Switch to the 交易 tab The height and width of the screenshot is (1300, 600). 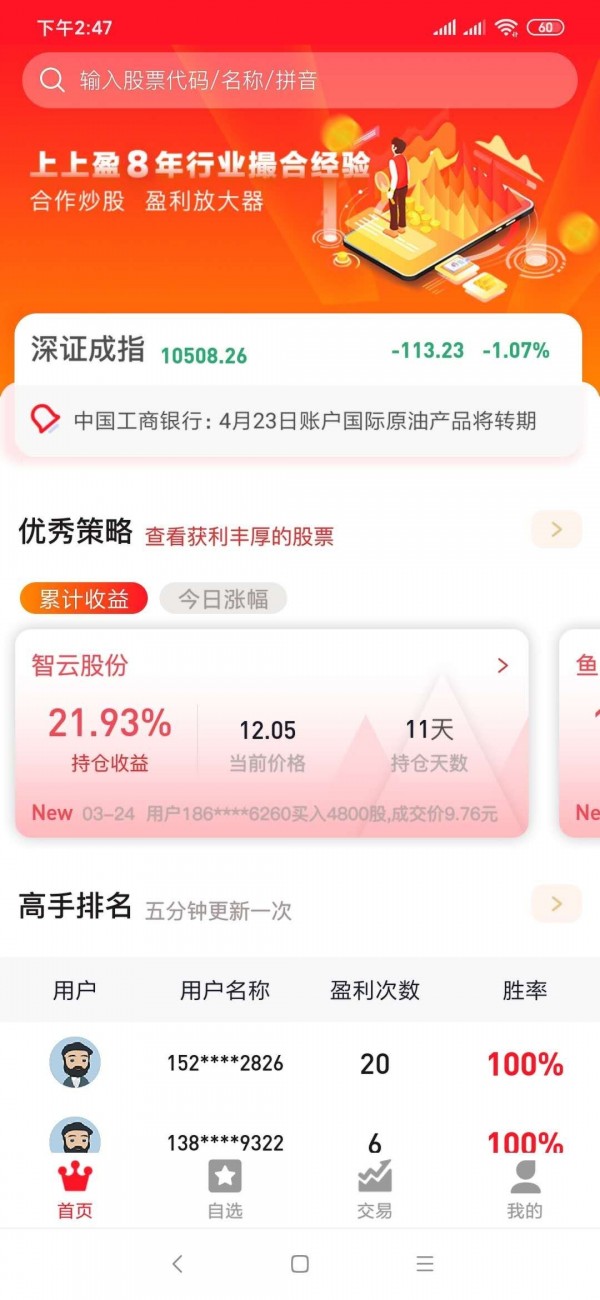(375, 1190)
